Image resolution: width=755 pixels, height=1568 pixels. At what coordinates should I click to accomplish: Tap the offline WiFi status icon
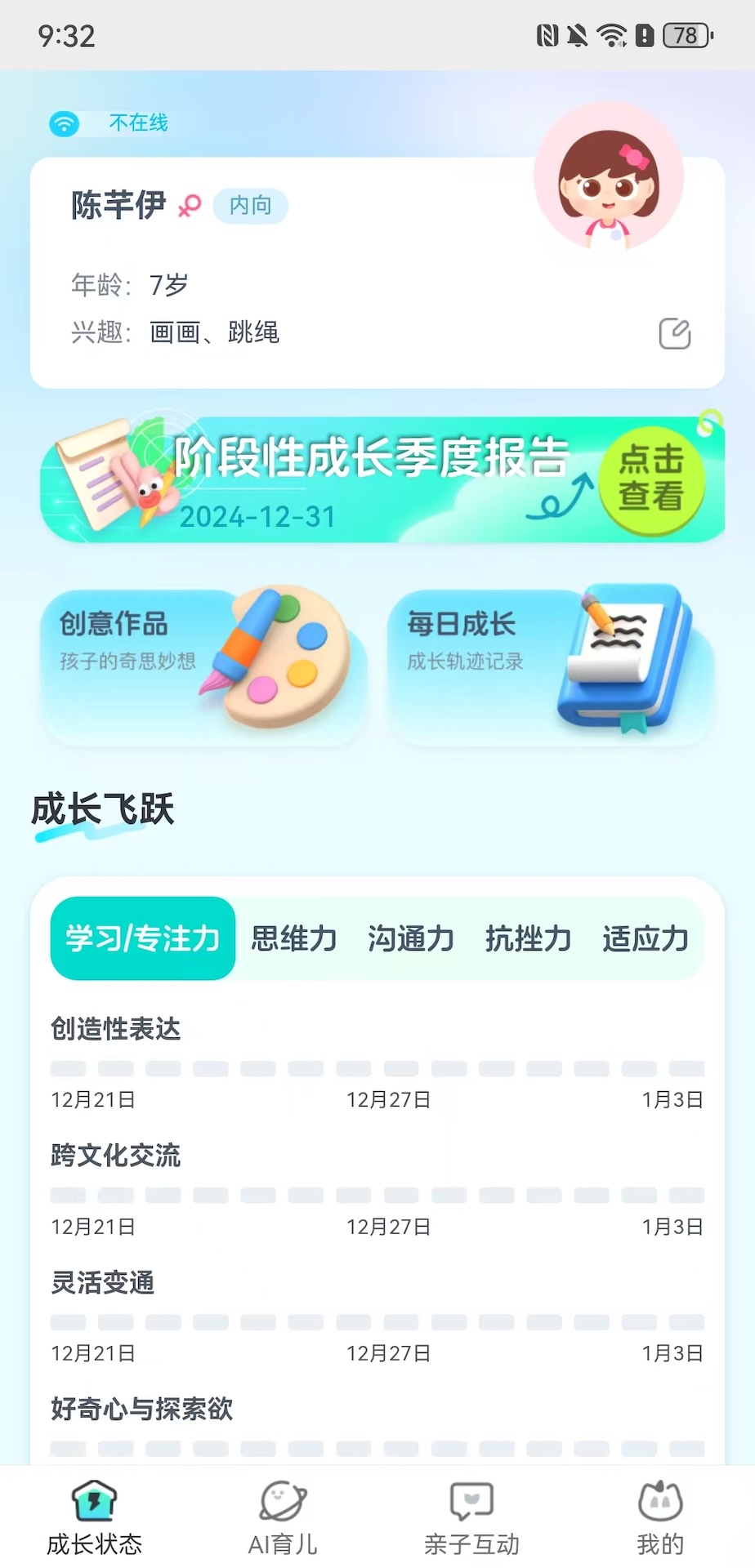pos(64,123)
